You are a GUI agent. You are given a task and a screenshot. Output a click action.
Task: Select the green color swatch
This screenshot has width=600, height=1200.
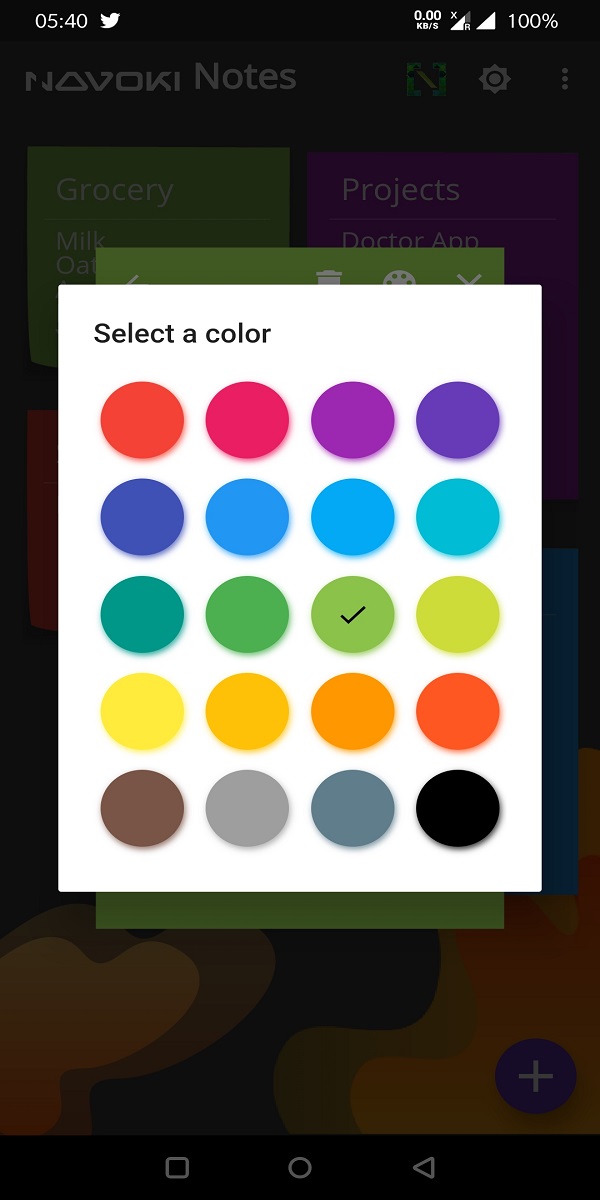click(247, 614)
